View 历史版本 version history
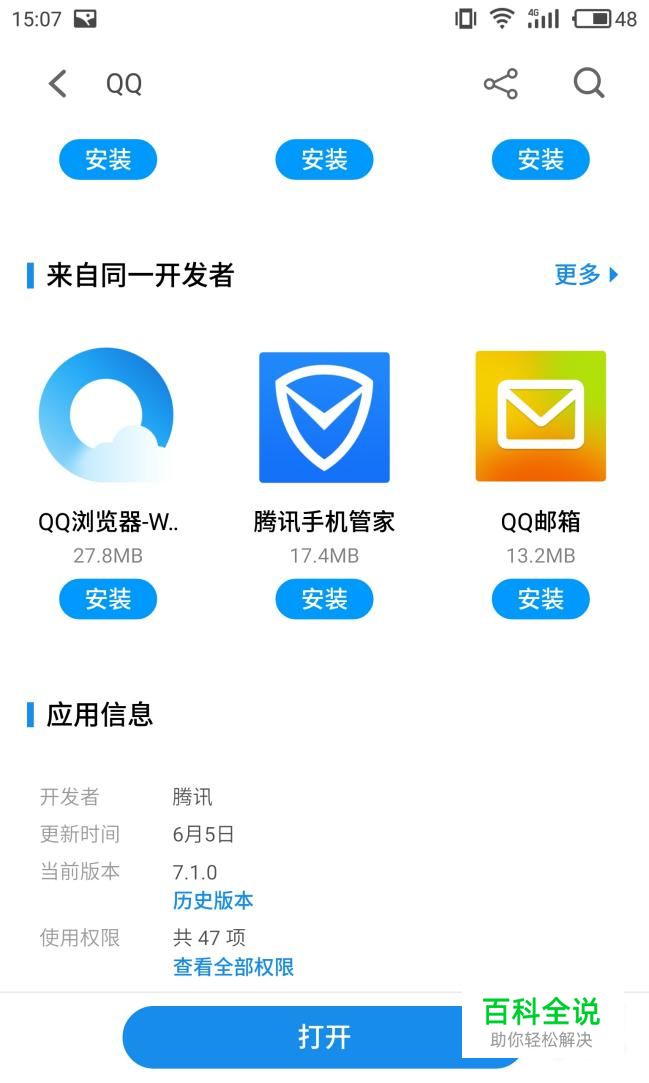 (213, 900)
